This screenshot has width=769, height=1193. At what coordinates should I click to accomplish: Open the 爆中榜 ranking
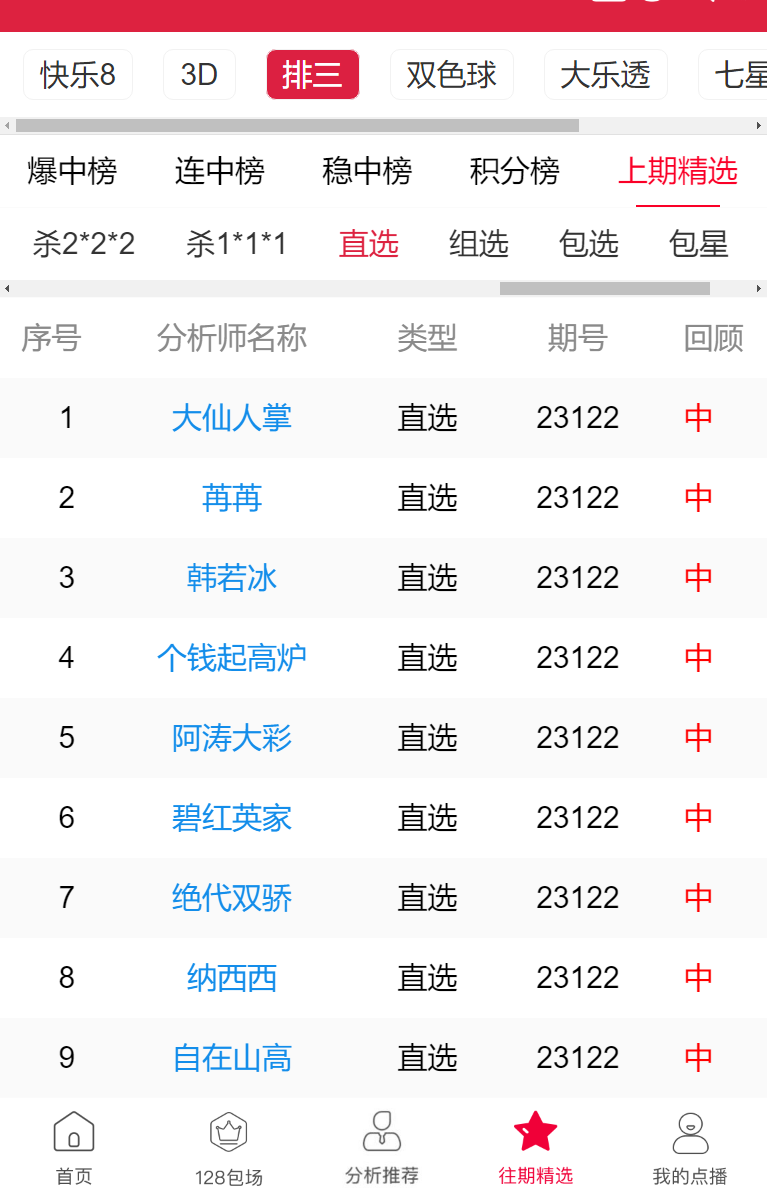tap(72, 171)
